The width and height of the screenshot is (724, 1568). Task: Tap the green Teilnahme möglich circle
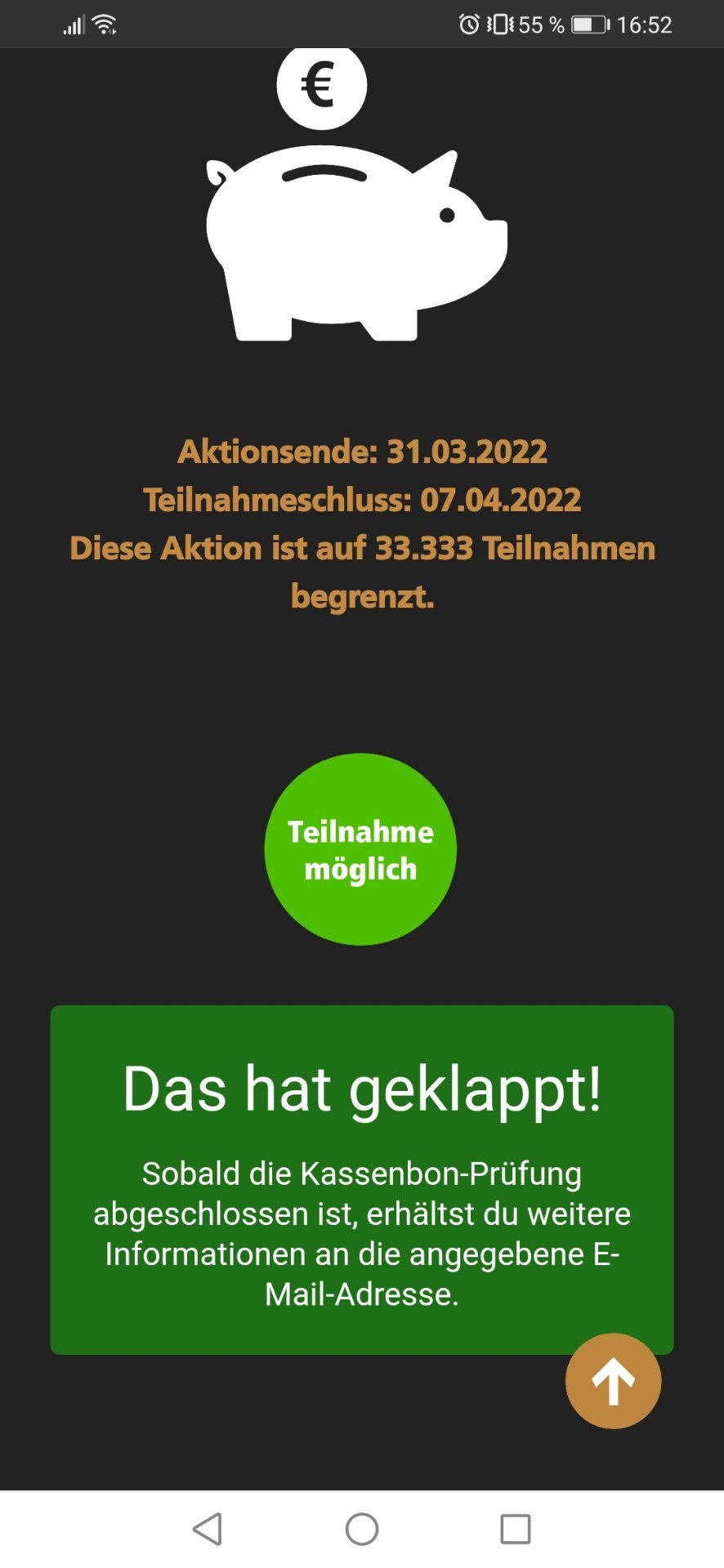click(360, 849)
